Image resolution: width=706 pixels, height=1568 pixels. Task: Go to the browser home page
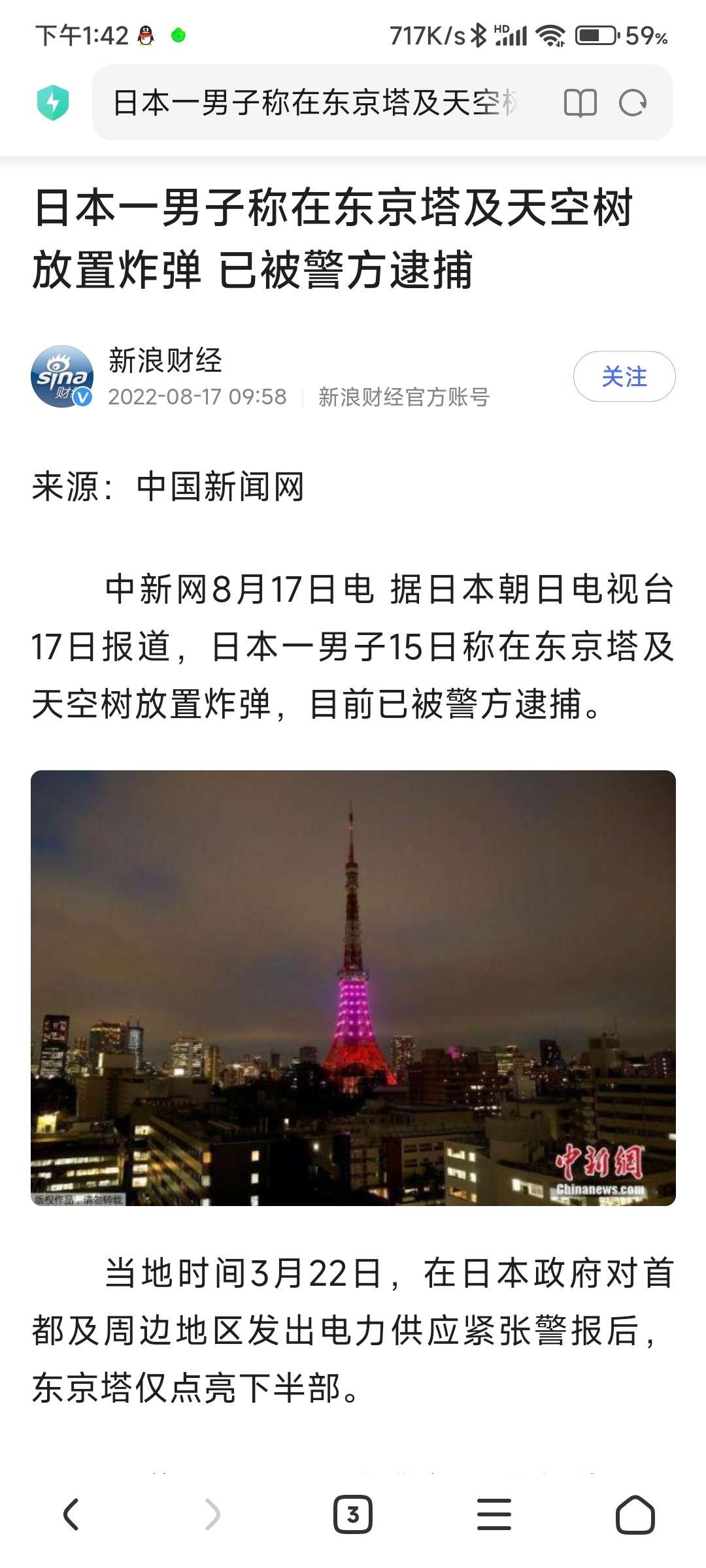coord(635,1514)
